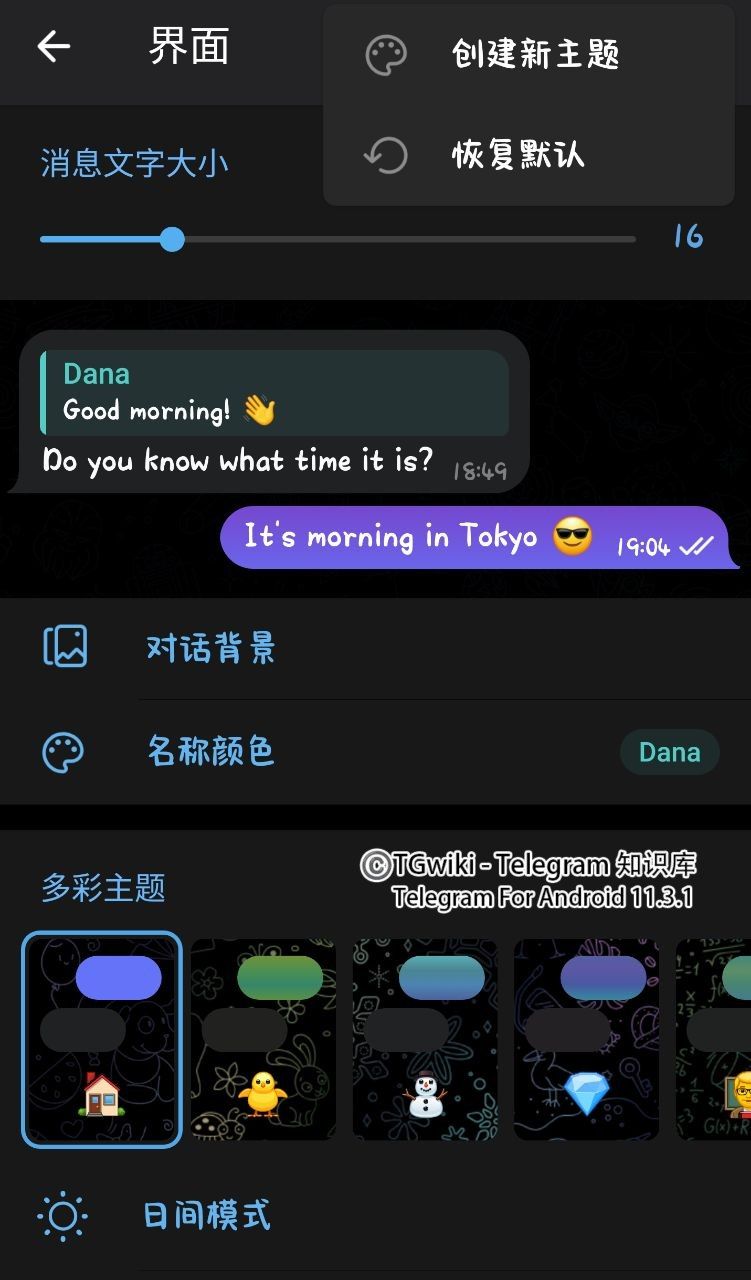Select the snowman theme from 多彩主题

(424, 1040)
